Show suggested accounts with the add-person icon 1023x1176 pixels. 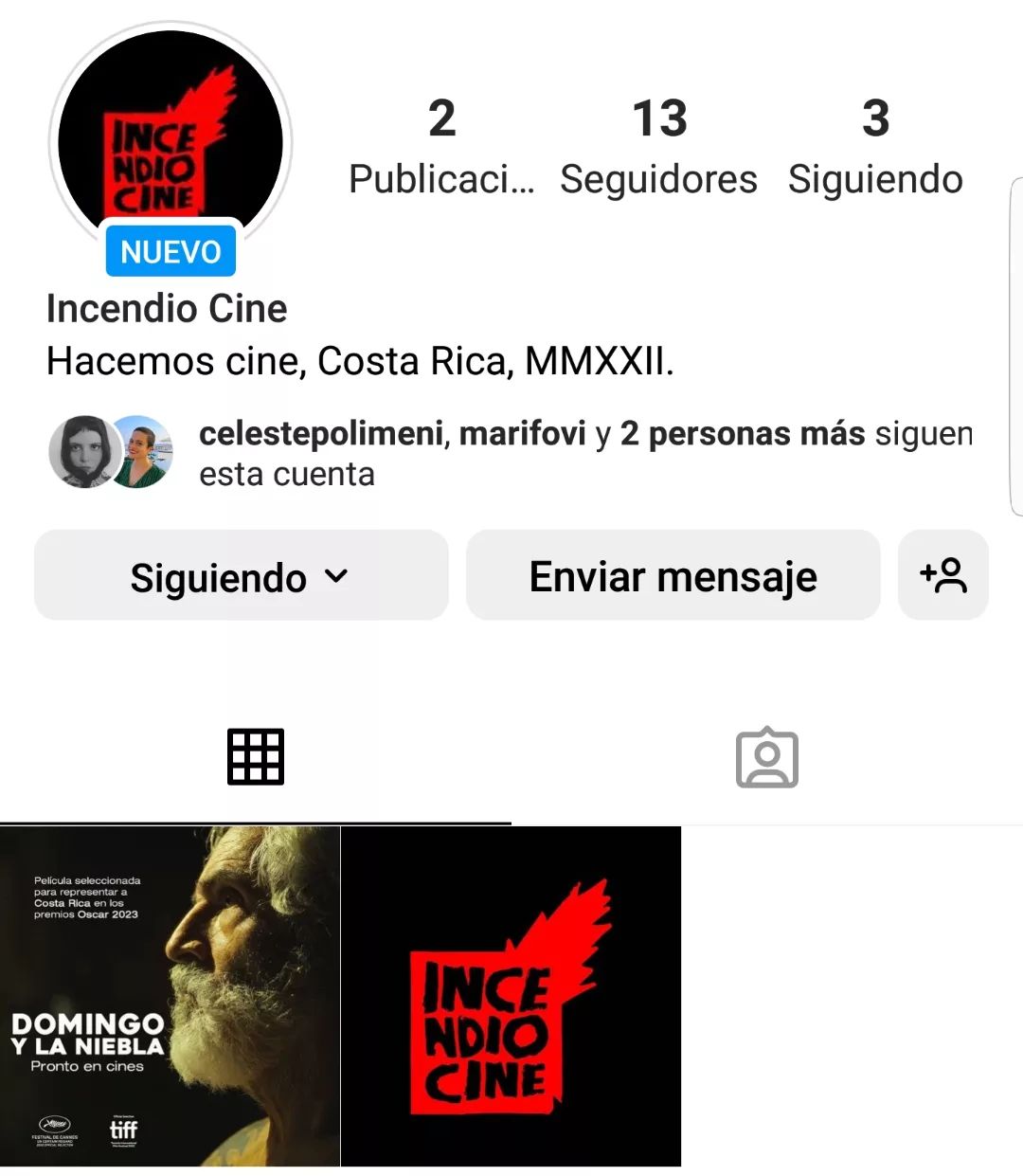tap(942, 576)
